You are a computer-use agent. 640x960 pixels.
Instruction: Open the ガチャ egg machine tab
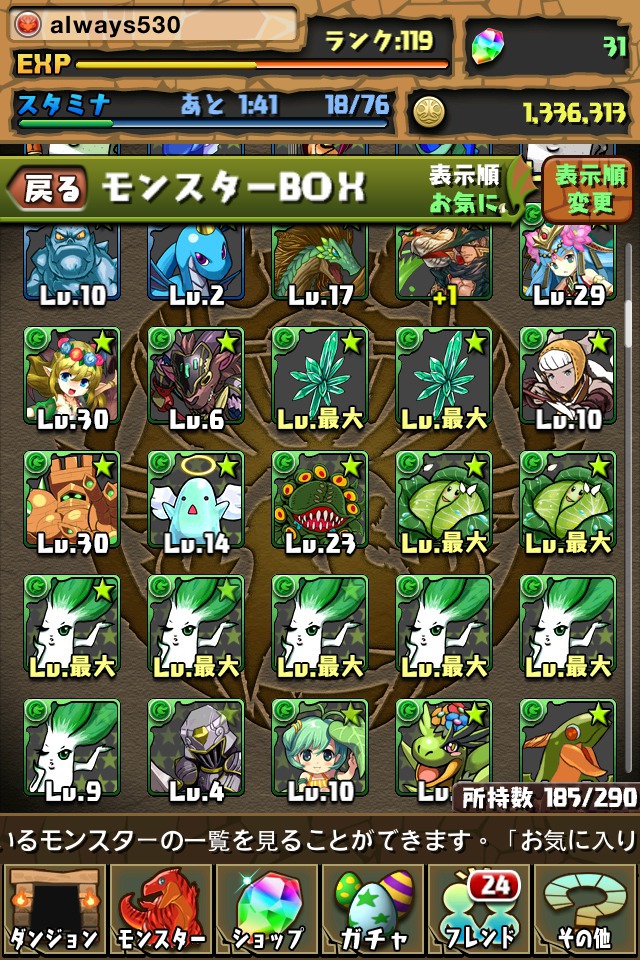click(374, 909)
